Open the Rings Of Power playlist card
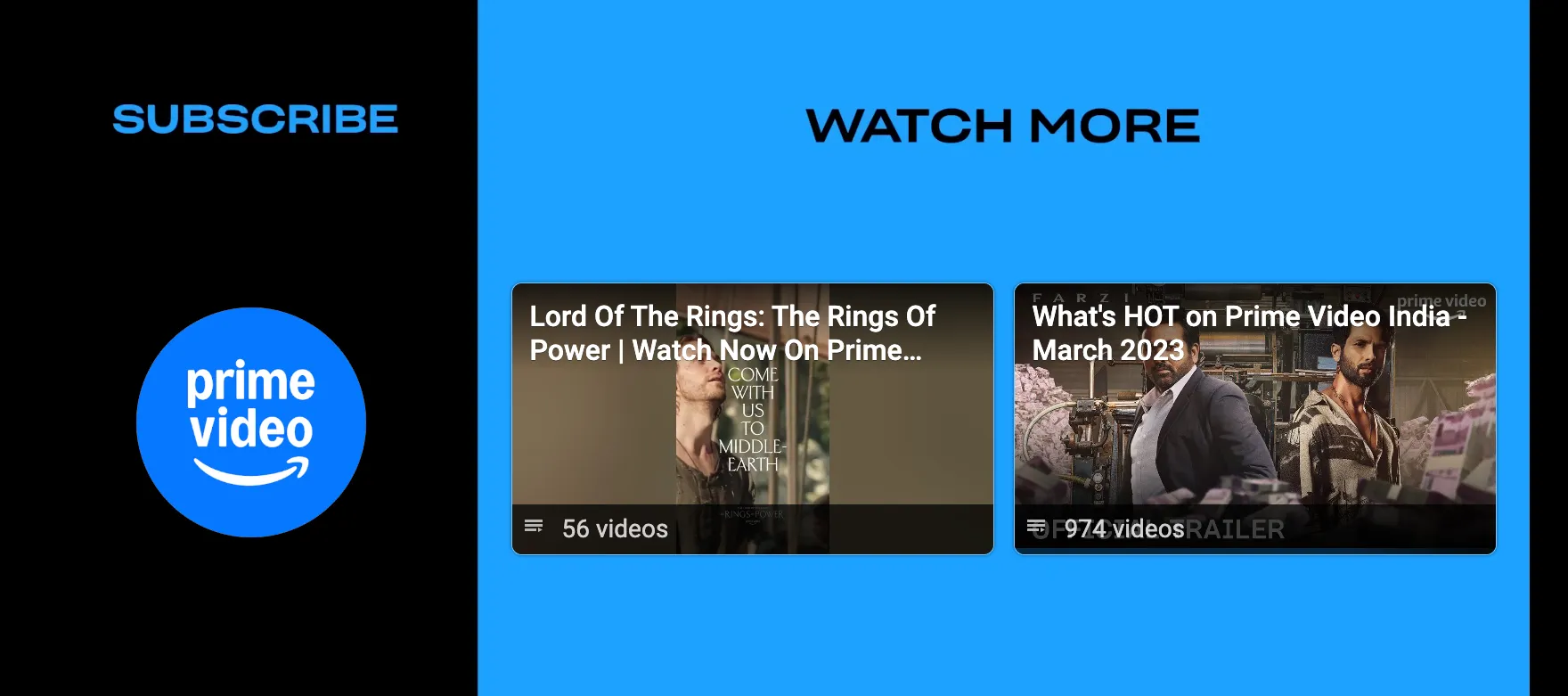Image resolution: width=1568 pixels, height=696 pixels. (x=752, y=419)
